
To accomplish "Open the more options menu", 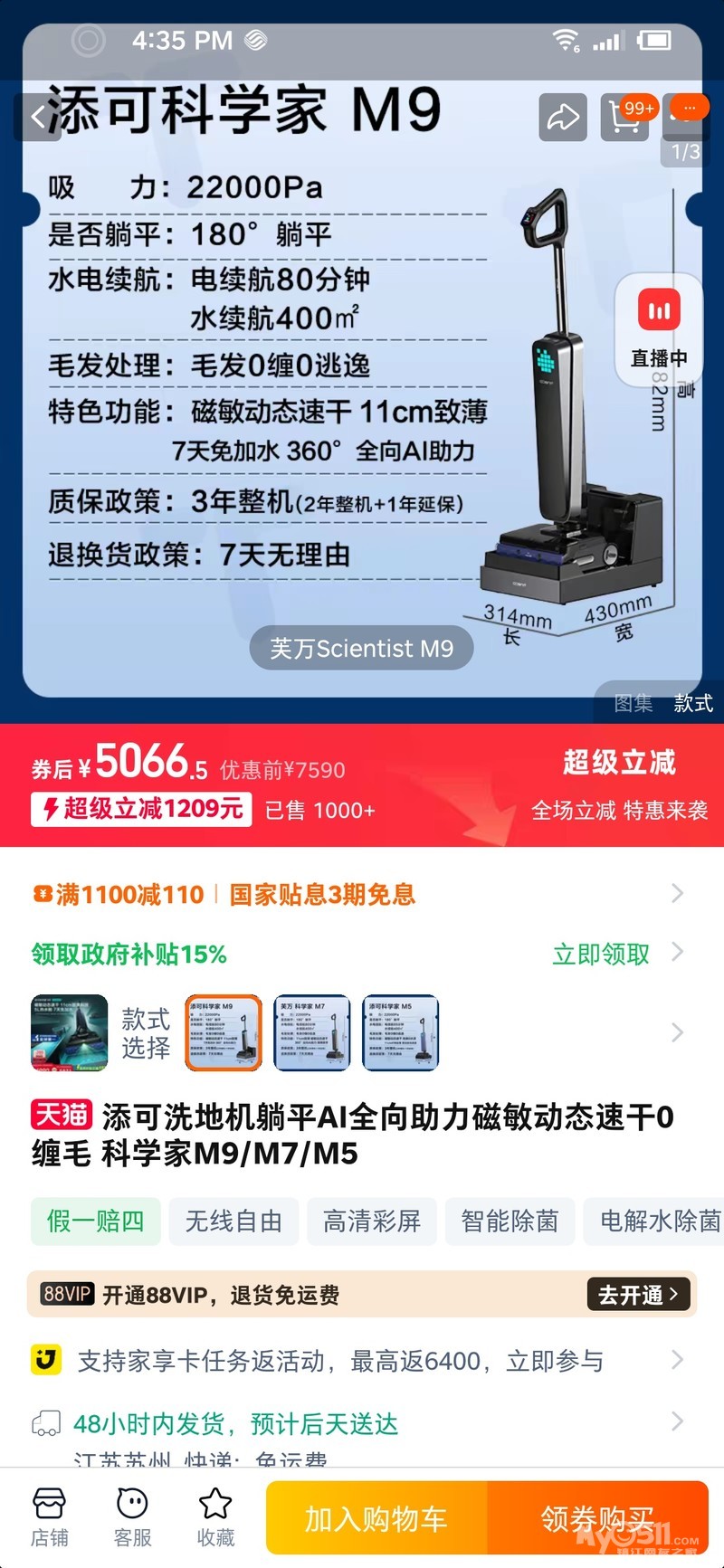I will coord(689,109).
